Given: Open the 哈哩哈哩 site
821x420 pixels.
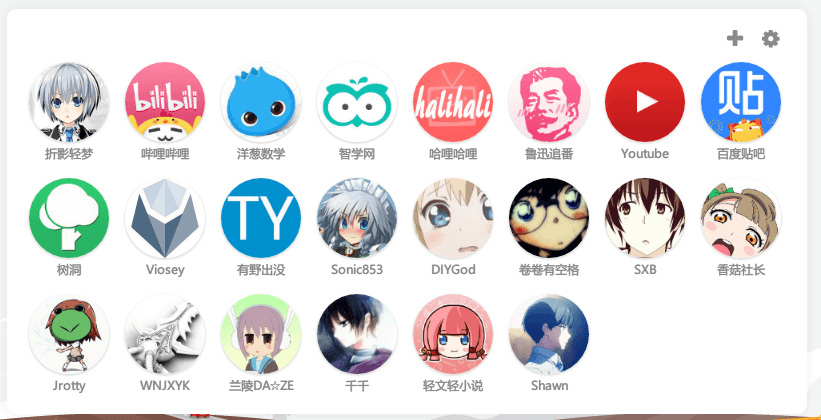Looking at the screenshot, I should [453, 102].
